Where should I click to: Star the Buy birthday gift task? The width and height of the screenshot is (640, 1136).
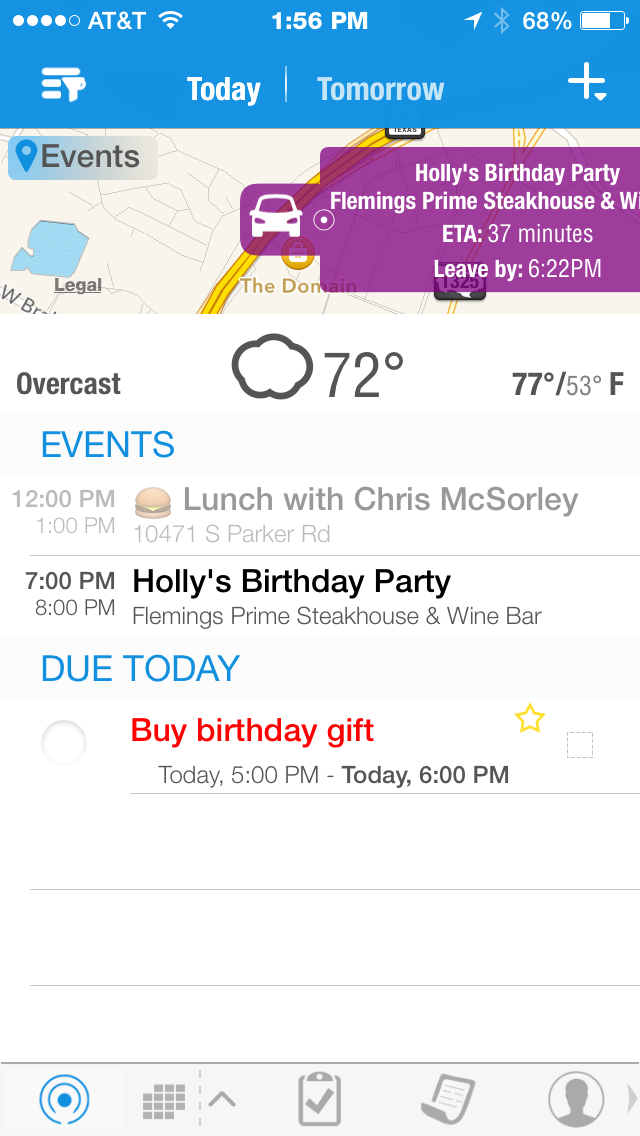click(529, 718)
